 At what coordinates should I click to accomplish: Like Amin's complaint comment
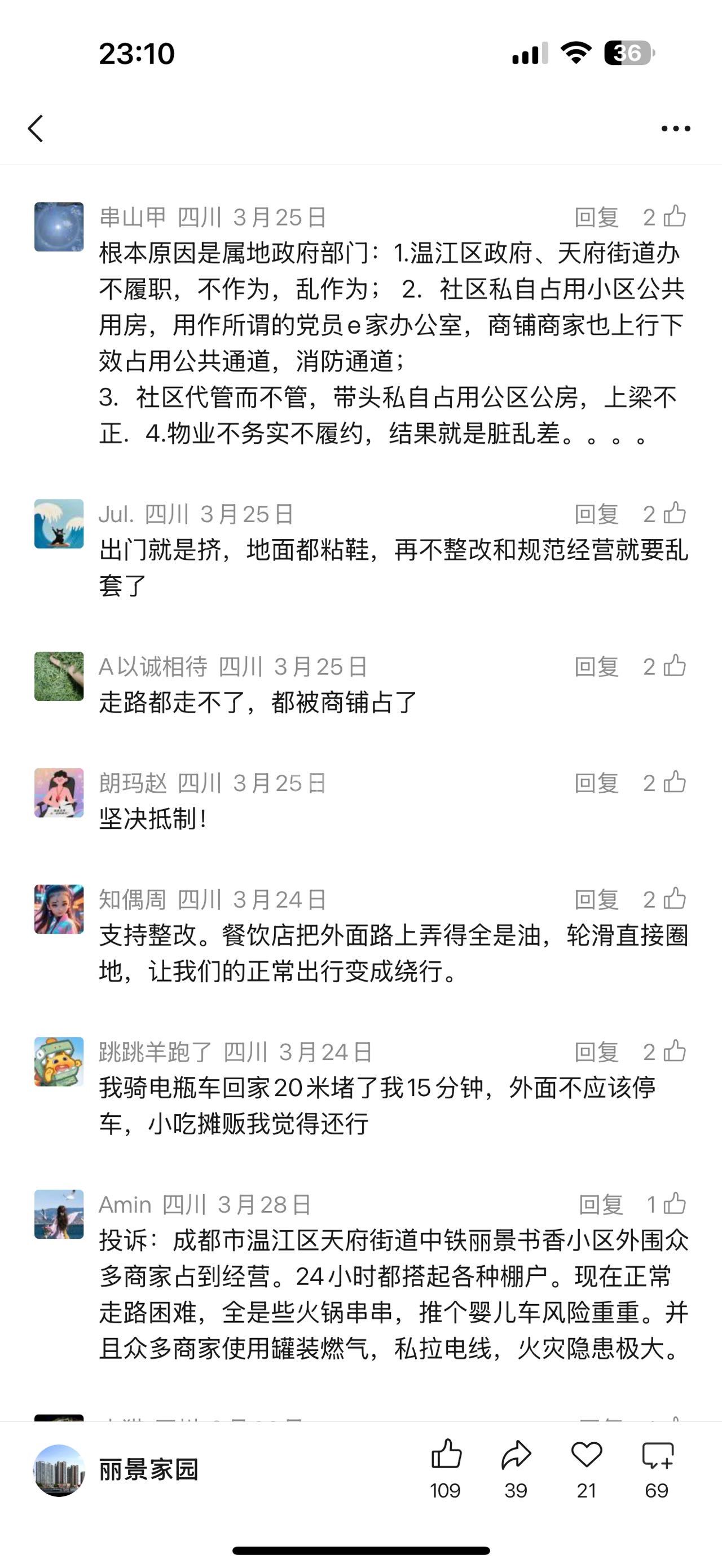pyautogui.click(x=674, y=1204)
